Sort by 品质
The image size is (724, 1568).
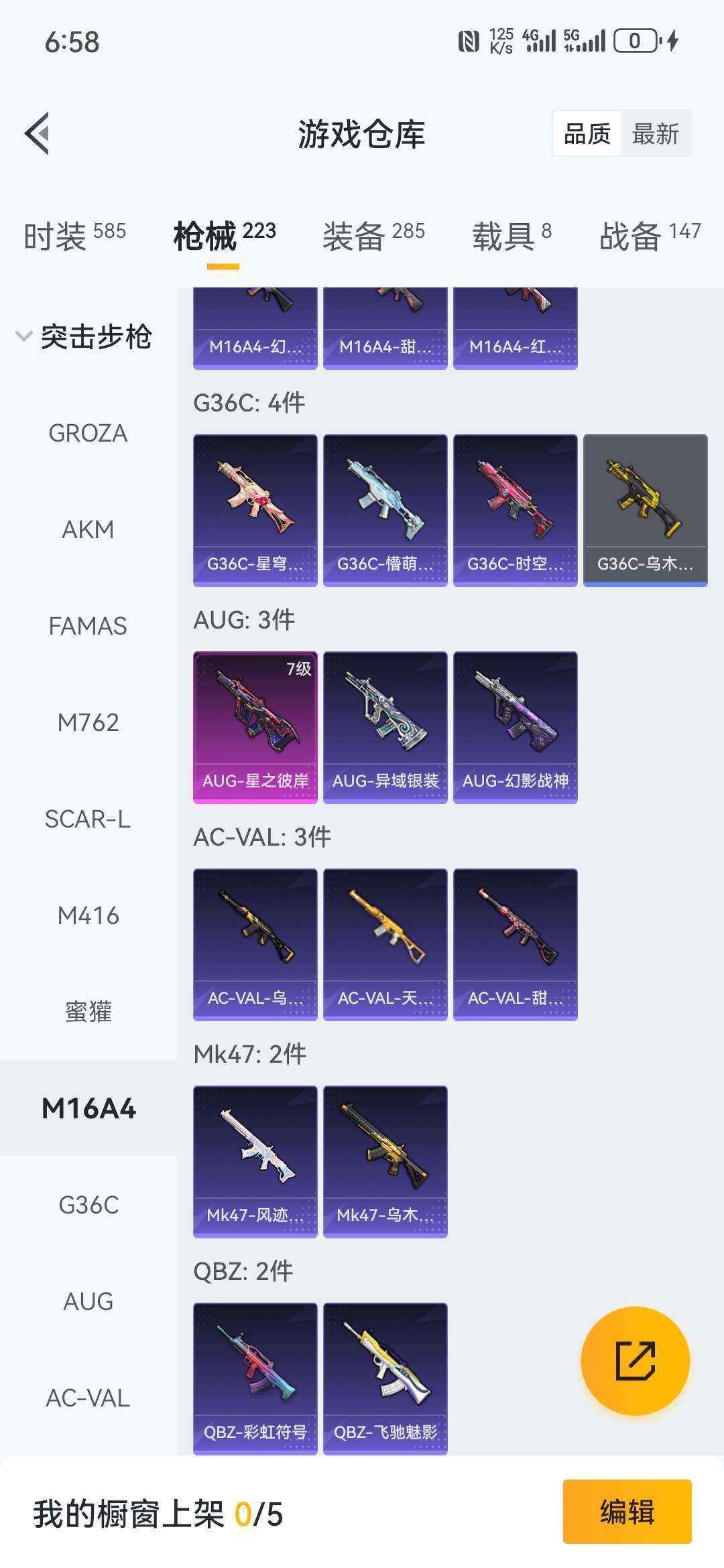point(587,133)
